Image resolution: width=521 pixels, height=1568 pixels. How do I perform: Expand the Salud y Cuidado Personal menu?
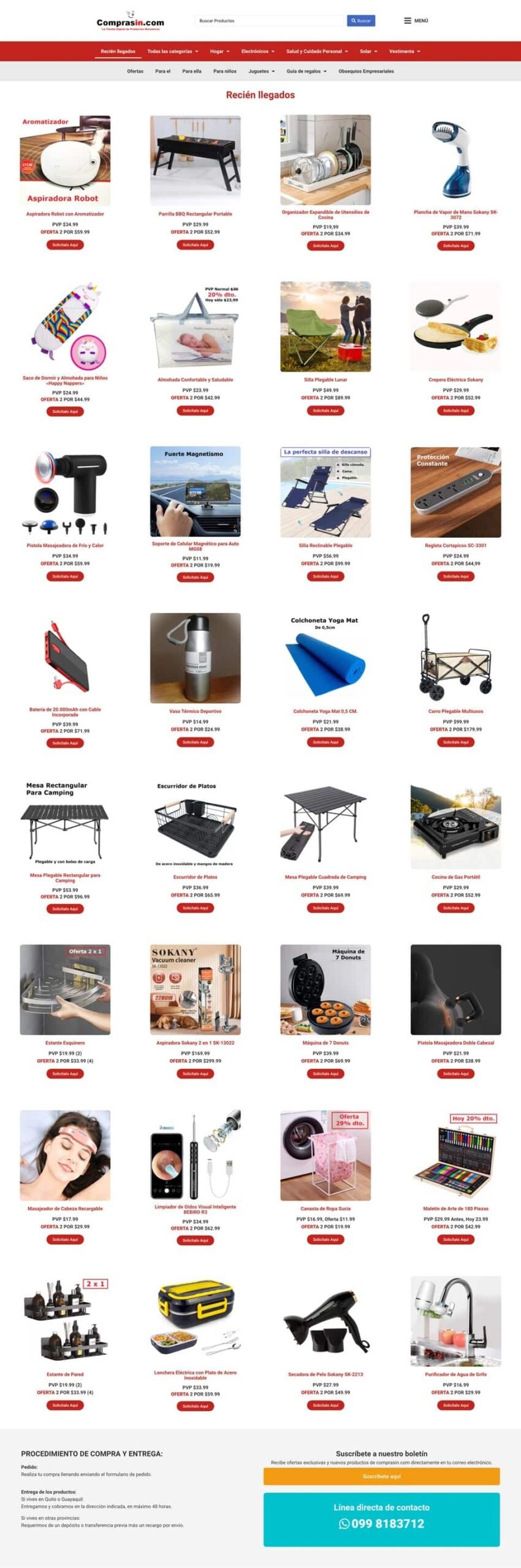pyautogui.click(x=316, y=51)
